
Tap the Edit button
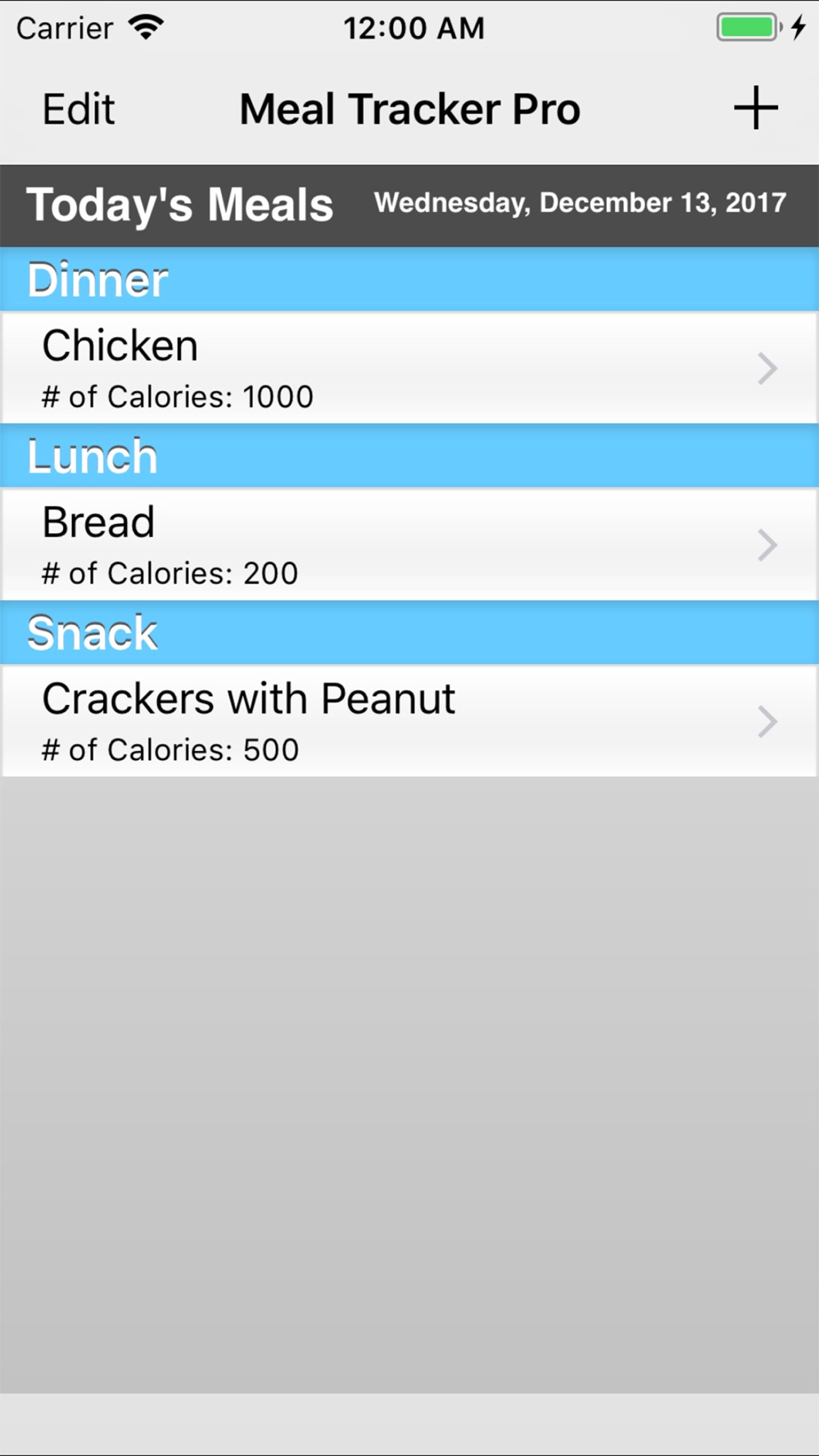[x=79, y=109]
